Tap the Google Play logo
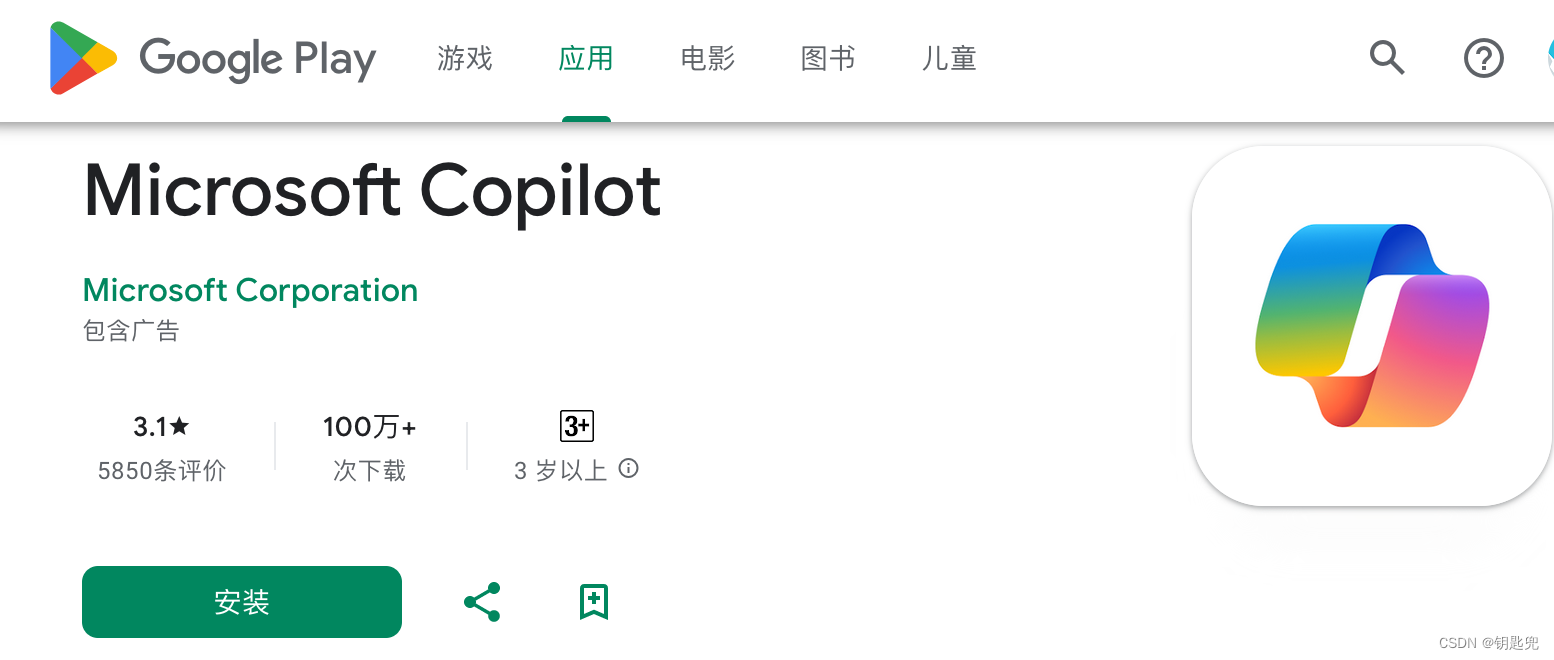This screenshot has width=1554, height=660. [212, 58]
